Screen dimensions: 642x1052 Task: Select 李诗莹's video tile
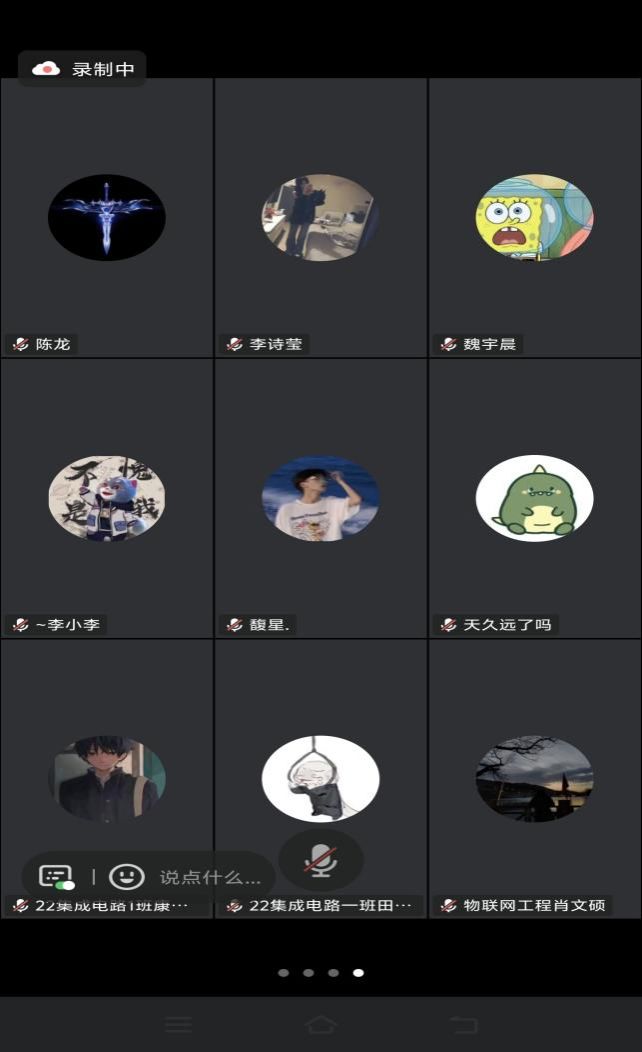(x=320, y=218)
